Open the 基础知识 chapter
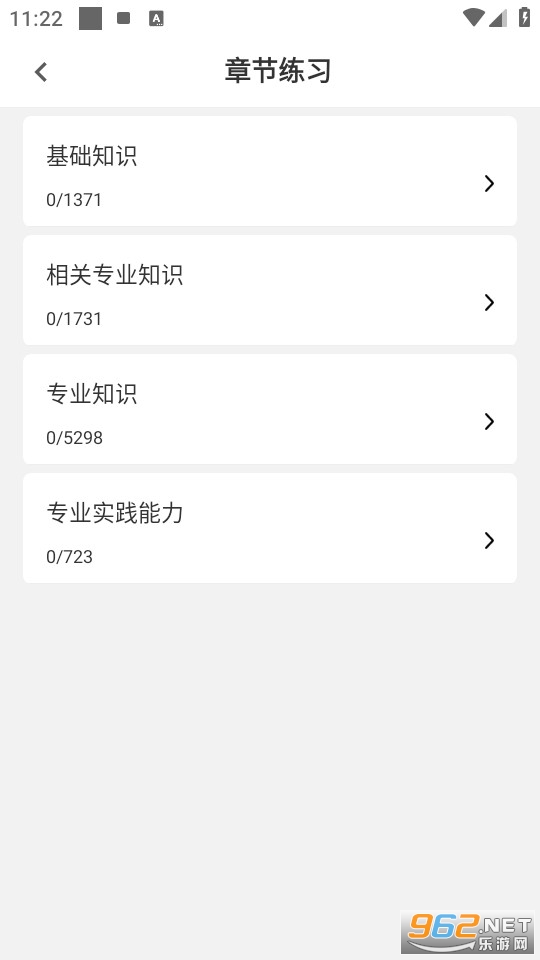The height and width of the screenshot is (960, 540). 269,171
